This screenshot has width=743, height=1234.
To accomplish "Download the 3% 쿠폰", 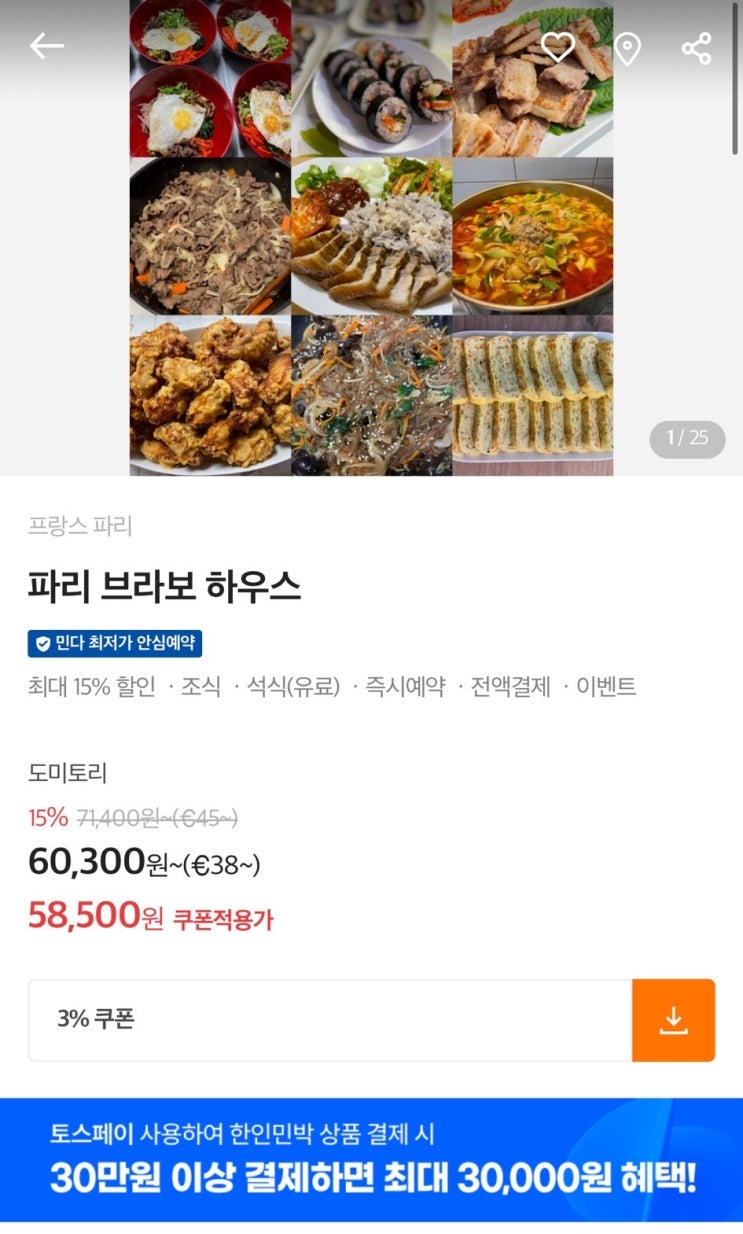I will point(673,1020).
